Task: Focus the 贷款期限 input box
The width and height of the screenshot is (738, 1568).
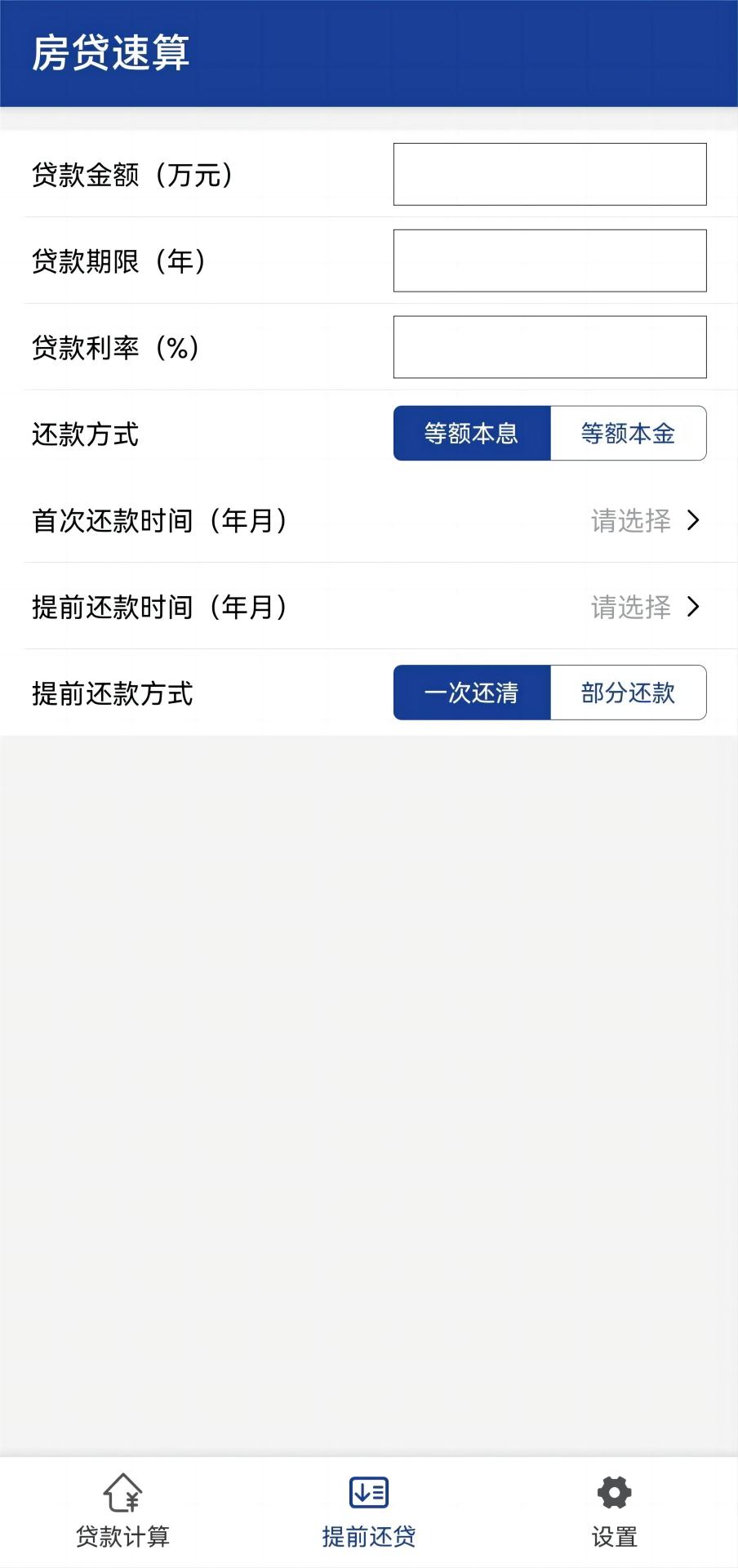Action: click(549, 261)
